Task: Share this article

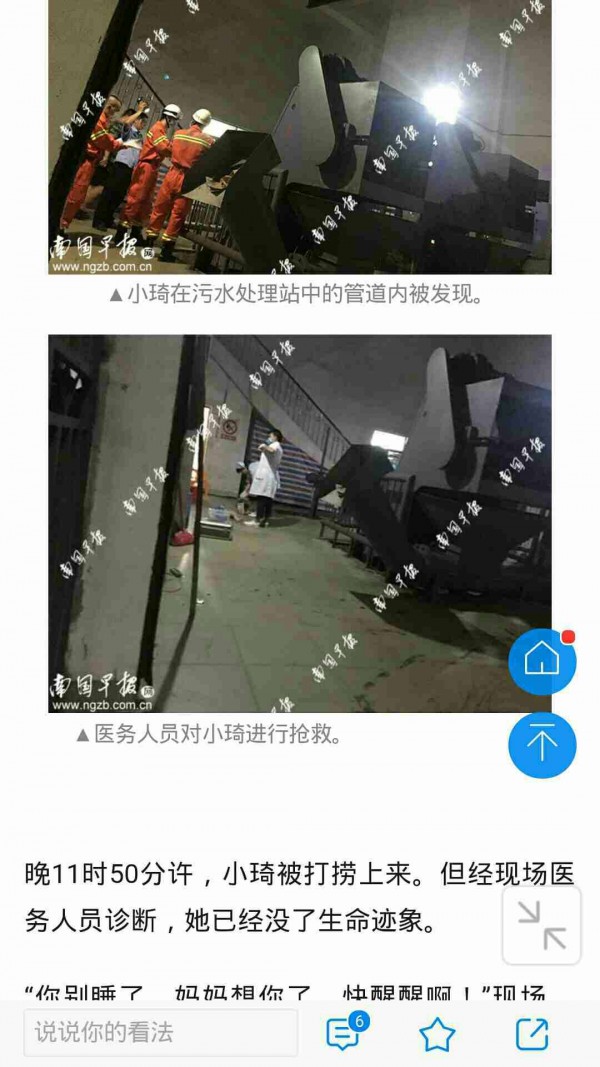Action: [x=532, y=1034]
